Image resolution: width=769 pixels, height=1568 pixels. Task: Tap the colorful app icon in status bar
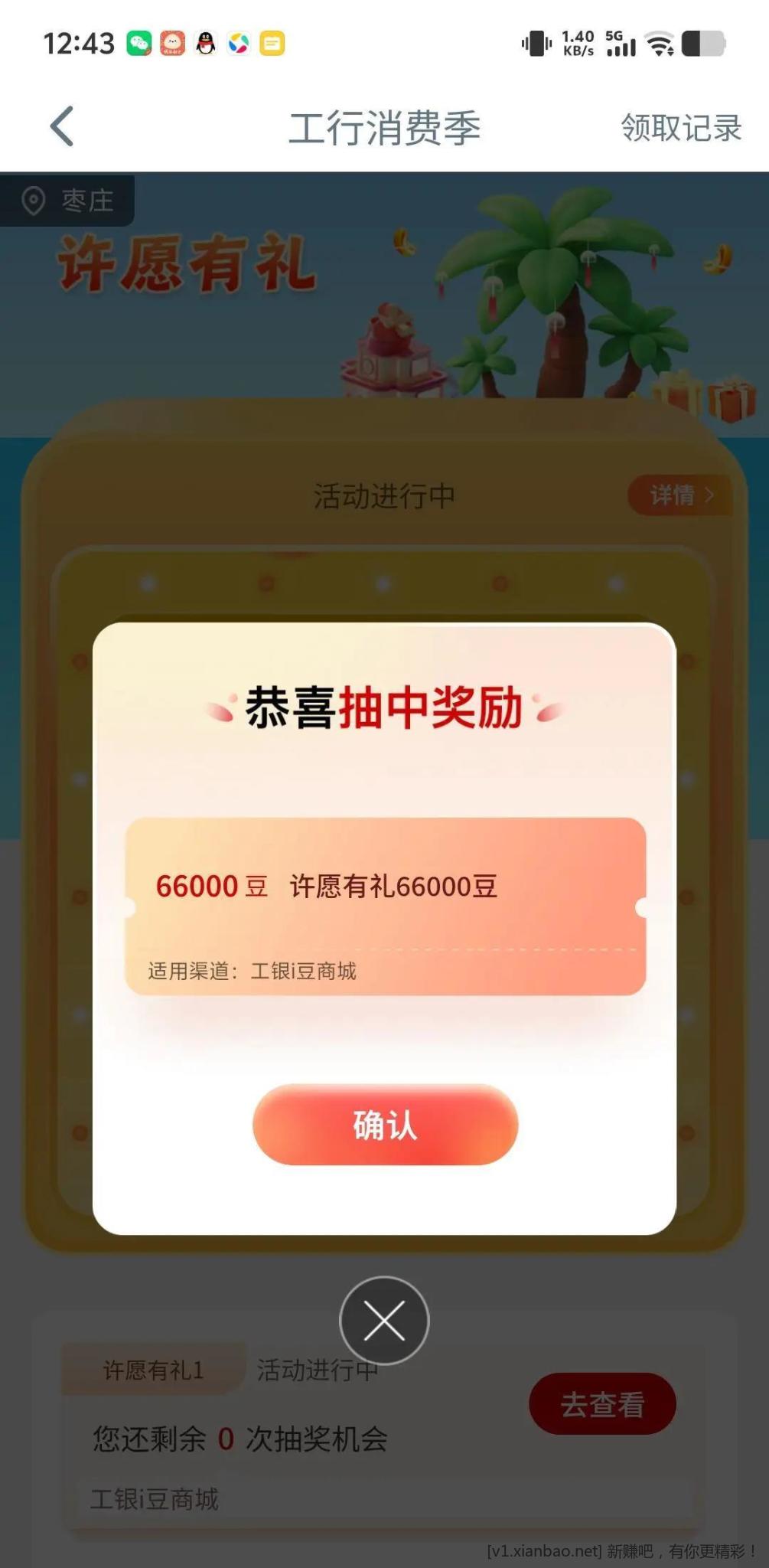pyautogui.click(x=238, y=44)
